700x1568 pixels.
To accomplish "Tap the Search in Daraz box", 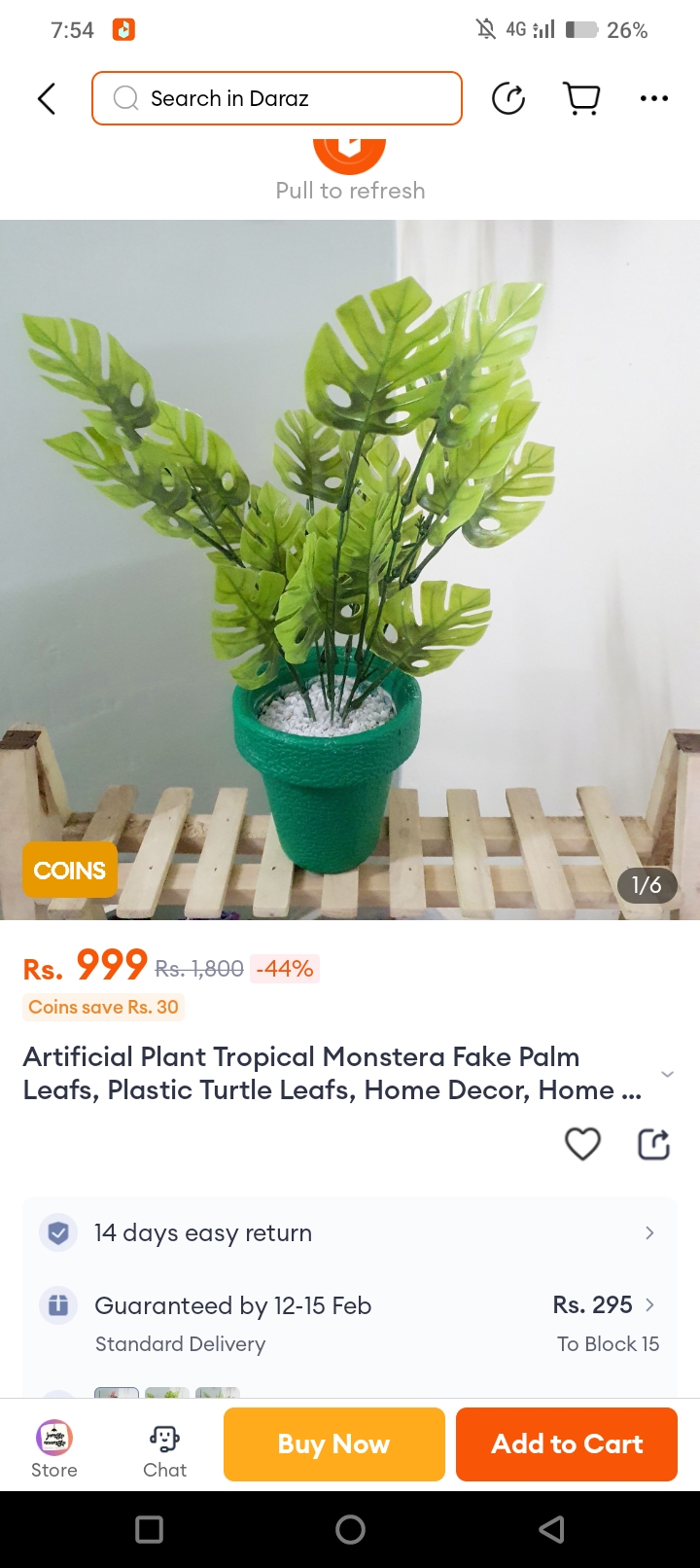I will point(277,98).
